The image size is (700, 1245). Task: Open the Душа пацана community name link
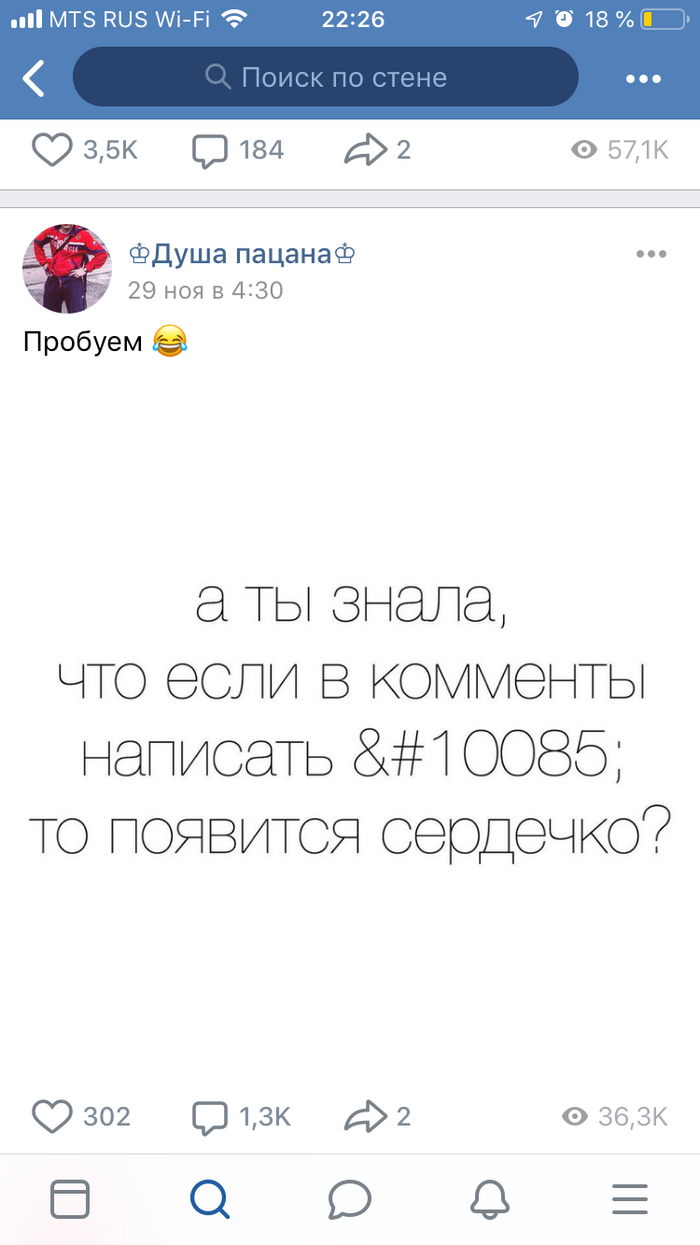(x=243, y=256)
